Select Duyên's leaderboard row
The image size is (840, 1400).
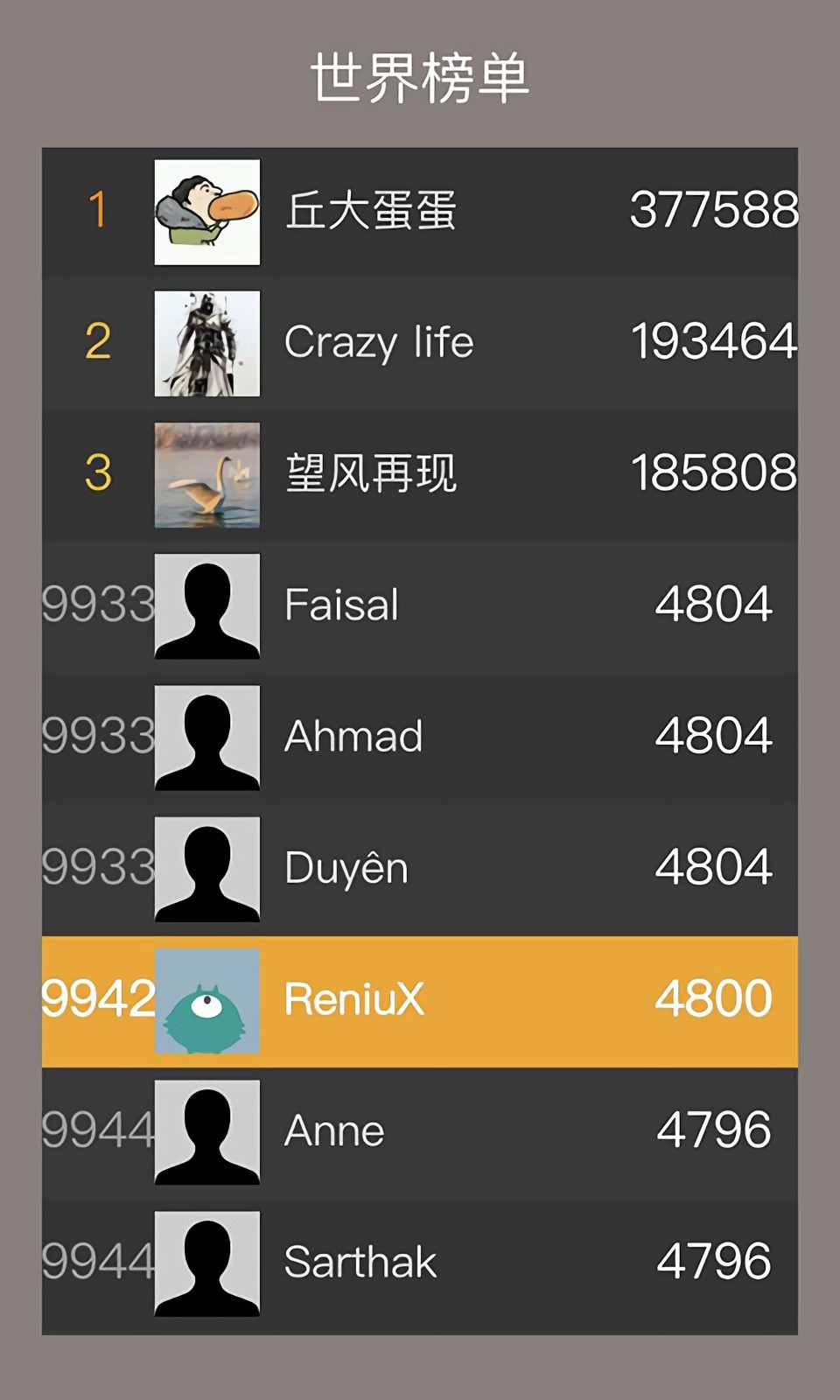(x=420, y=869)
